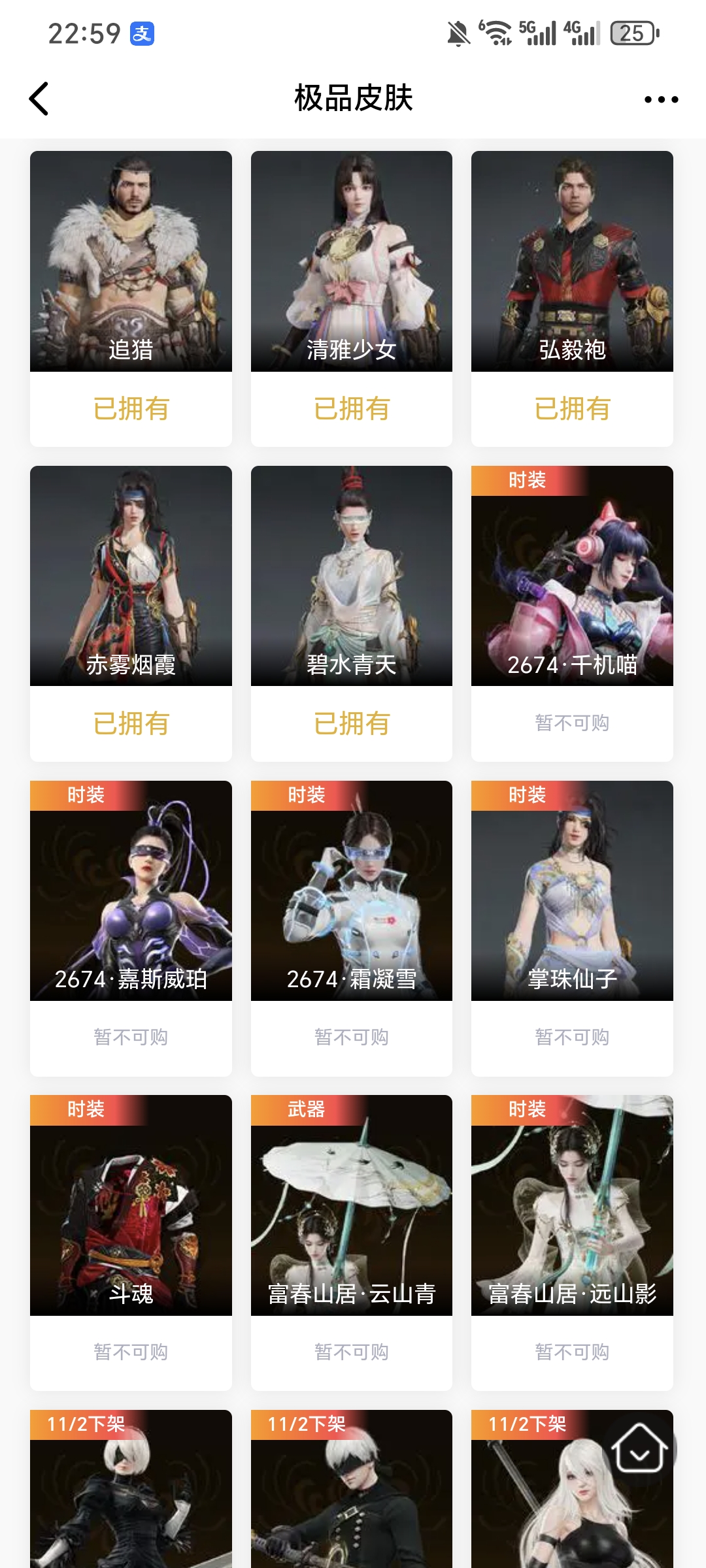This screenshot has height=1568, width=706.
Task: Go back from 极品皮肤 page
Action: pos(39,99)
